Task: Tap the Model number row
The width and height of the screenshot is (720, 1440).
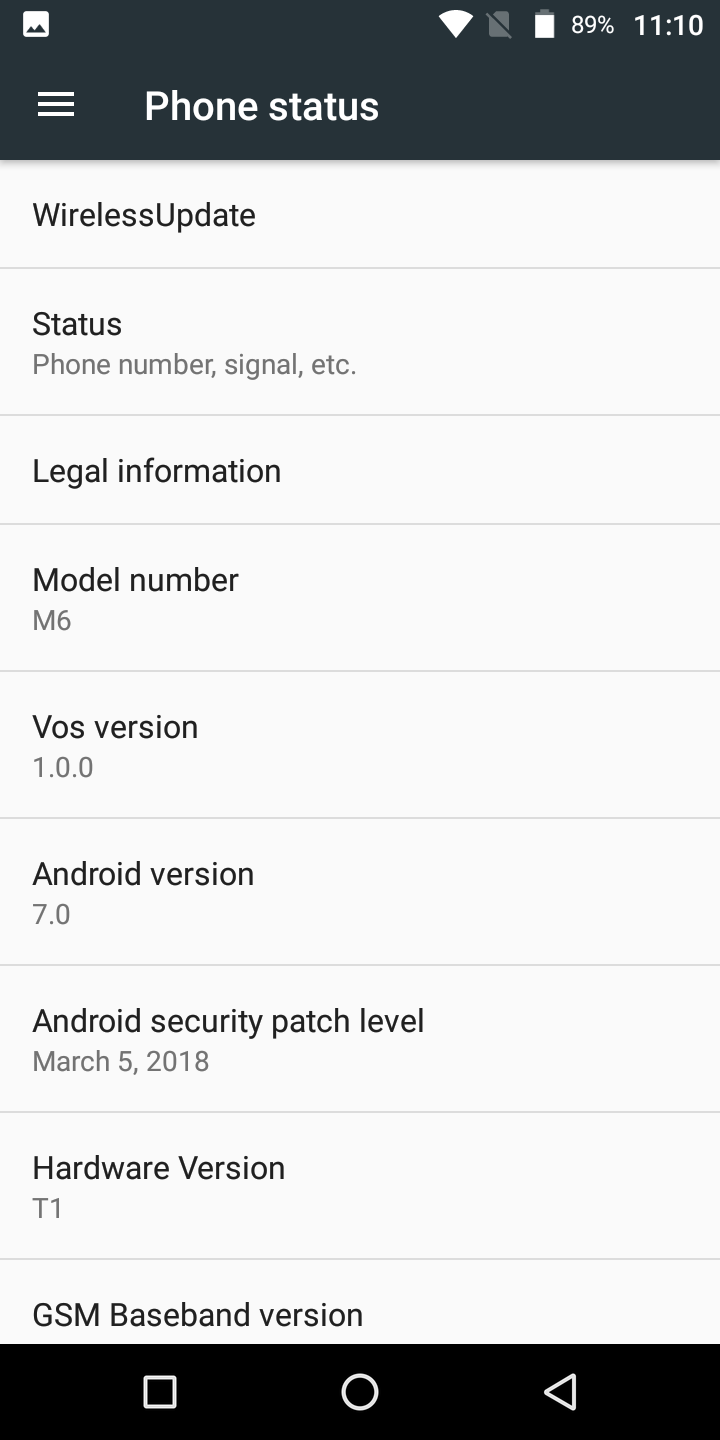Action: pyautogui.click(x=360, y=598)
